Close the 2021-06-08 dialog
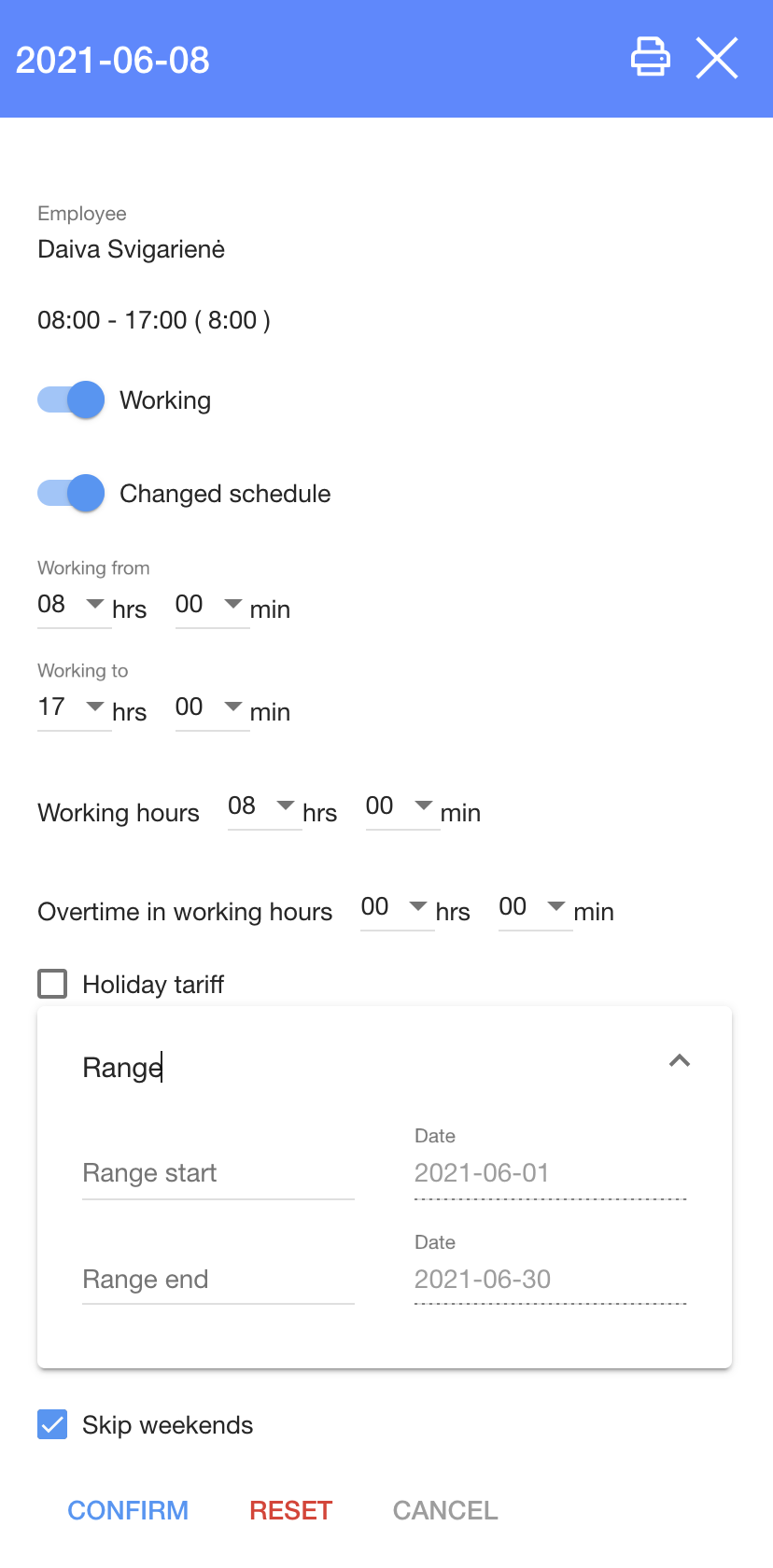The height and width of the screenshot is (1568, 773). (x=717, y=58)
